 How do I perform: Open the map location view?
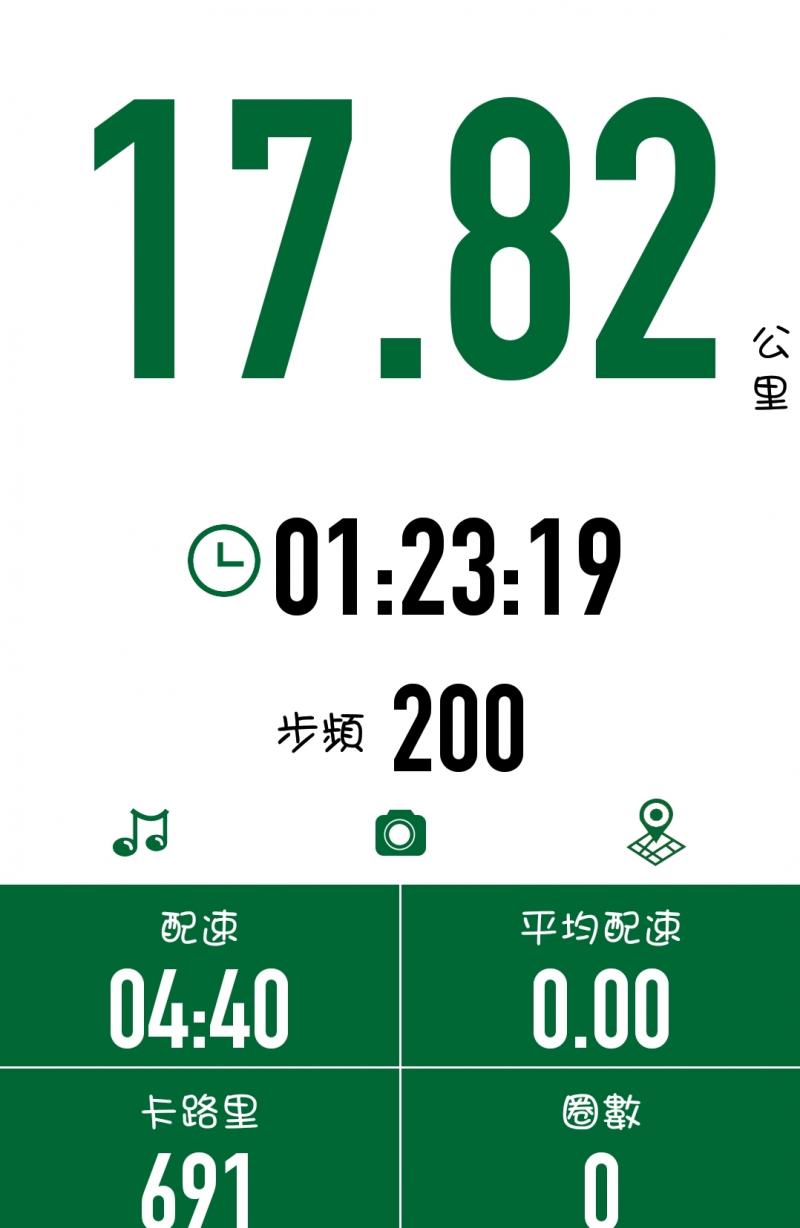[656, 832]
